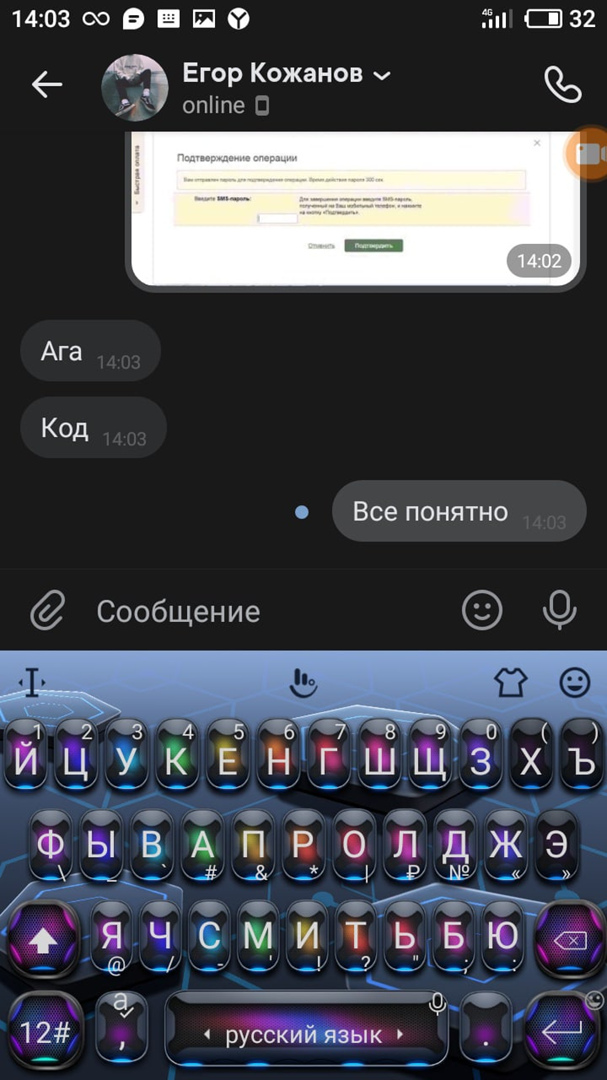Screen dimensions: 607x1080
Task: Start a voice call with Егор Кожанов
Action: (x=561, y=85)
